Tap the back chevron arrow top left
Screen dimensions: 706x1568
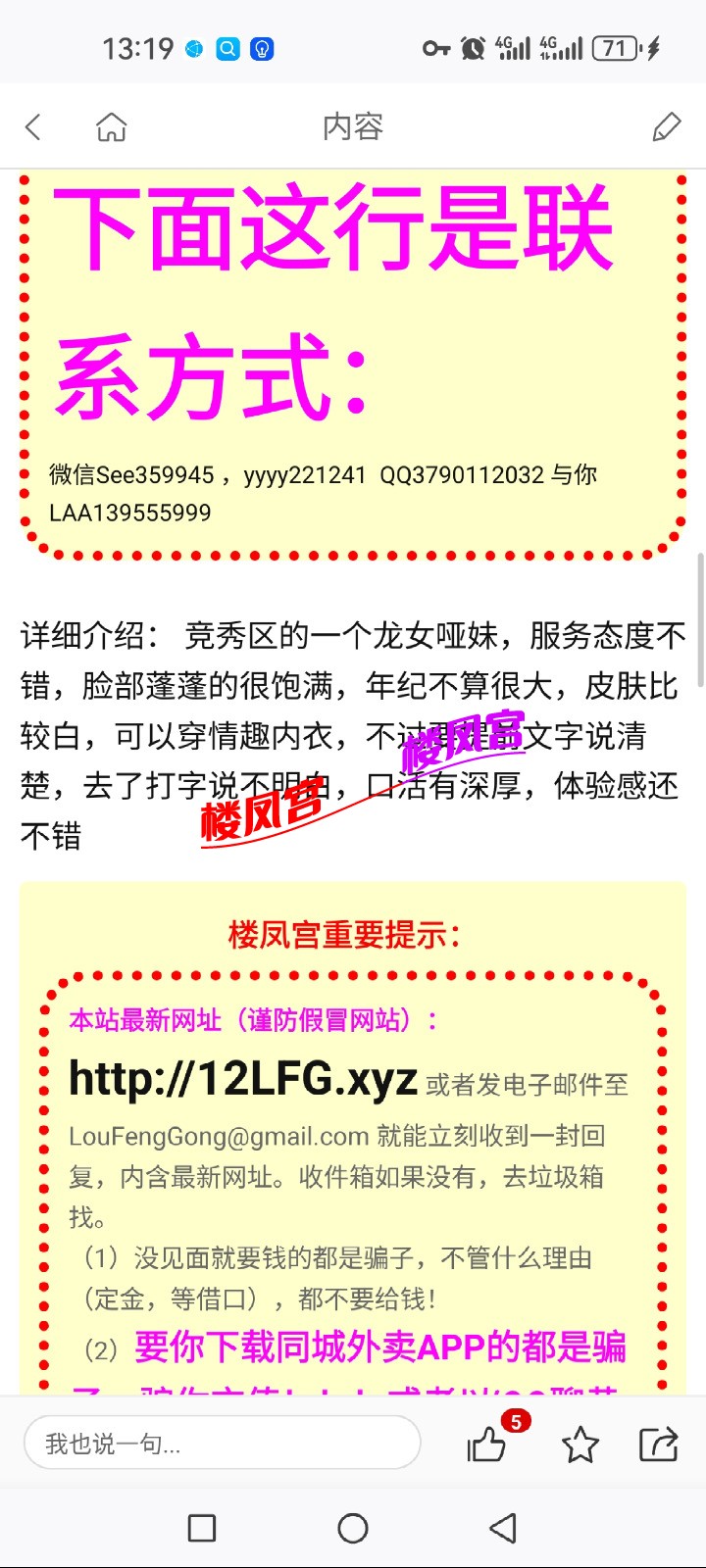(x=33, y=126)
